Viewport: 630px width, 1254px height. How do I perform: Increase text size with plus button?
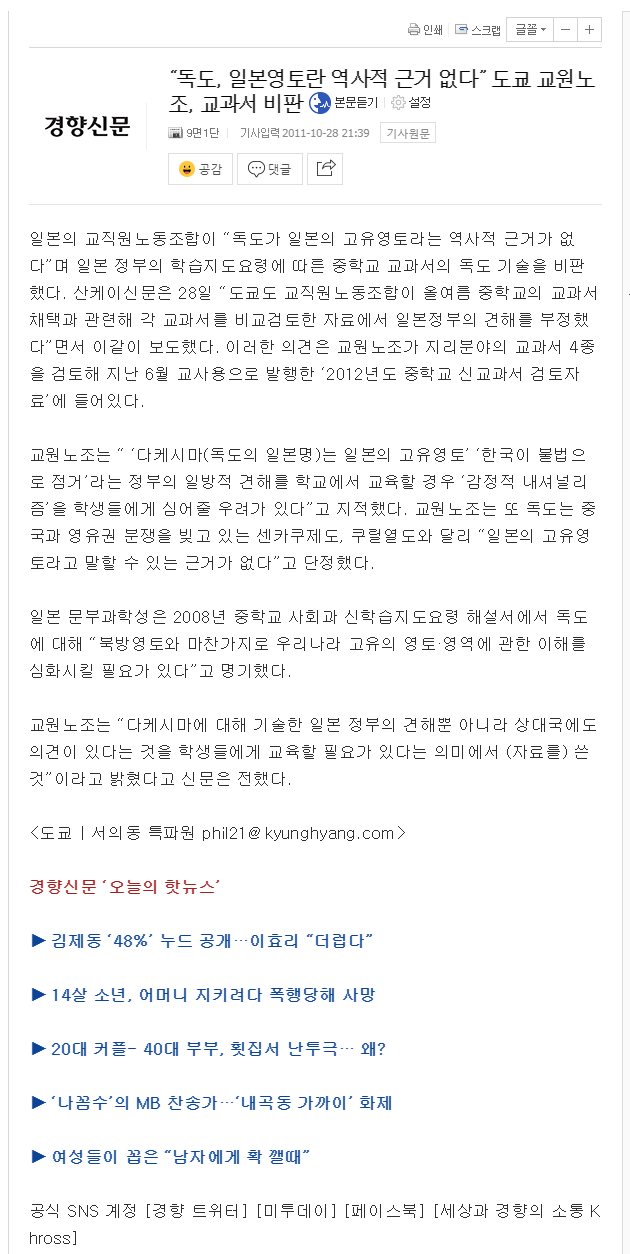(590, 30)
